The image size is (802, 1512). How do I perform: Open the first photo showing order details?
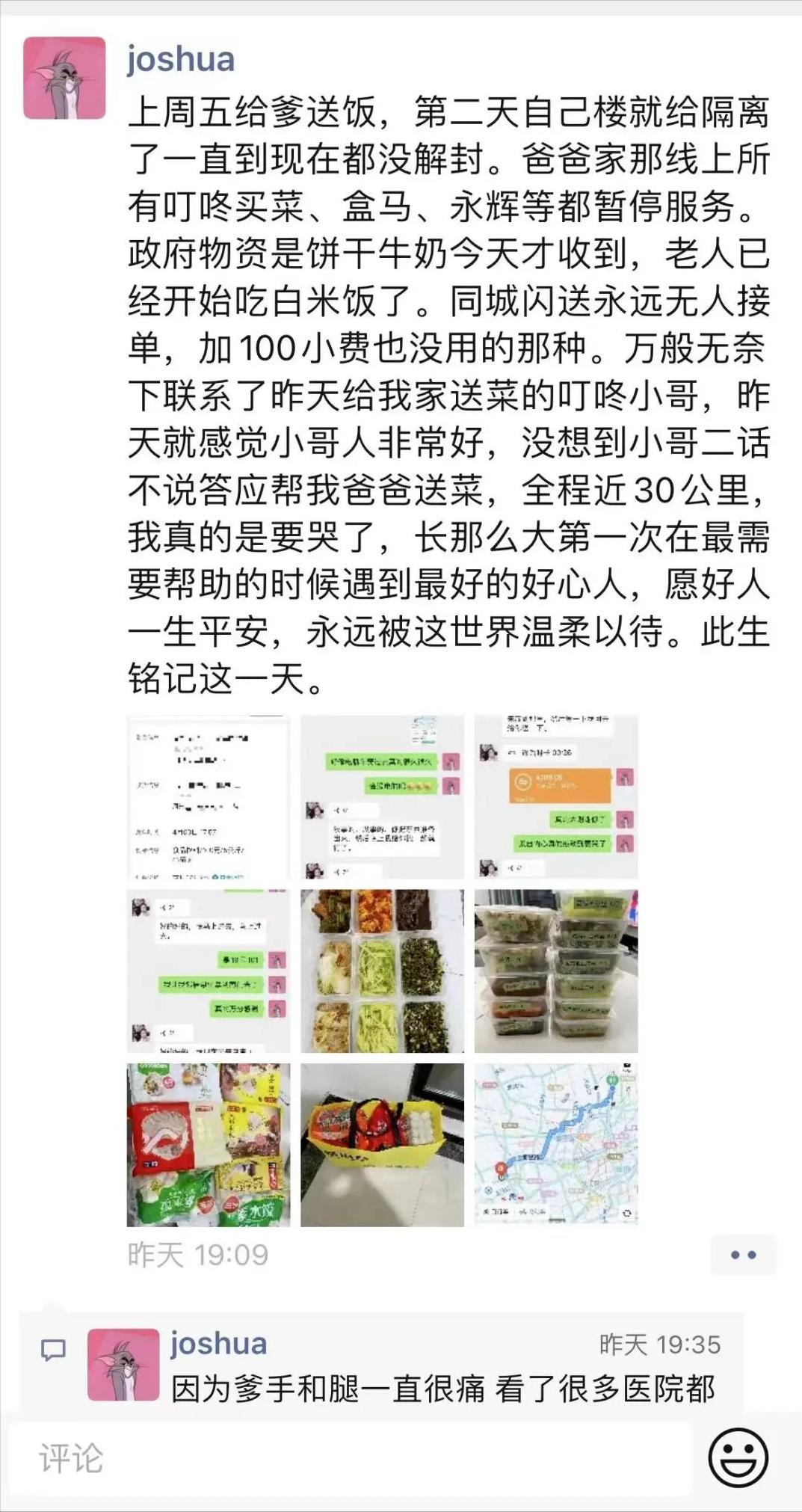click(x=209, y=797)
